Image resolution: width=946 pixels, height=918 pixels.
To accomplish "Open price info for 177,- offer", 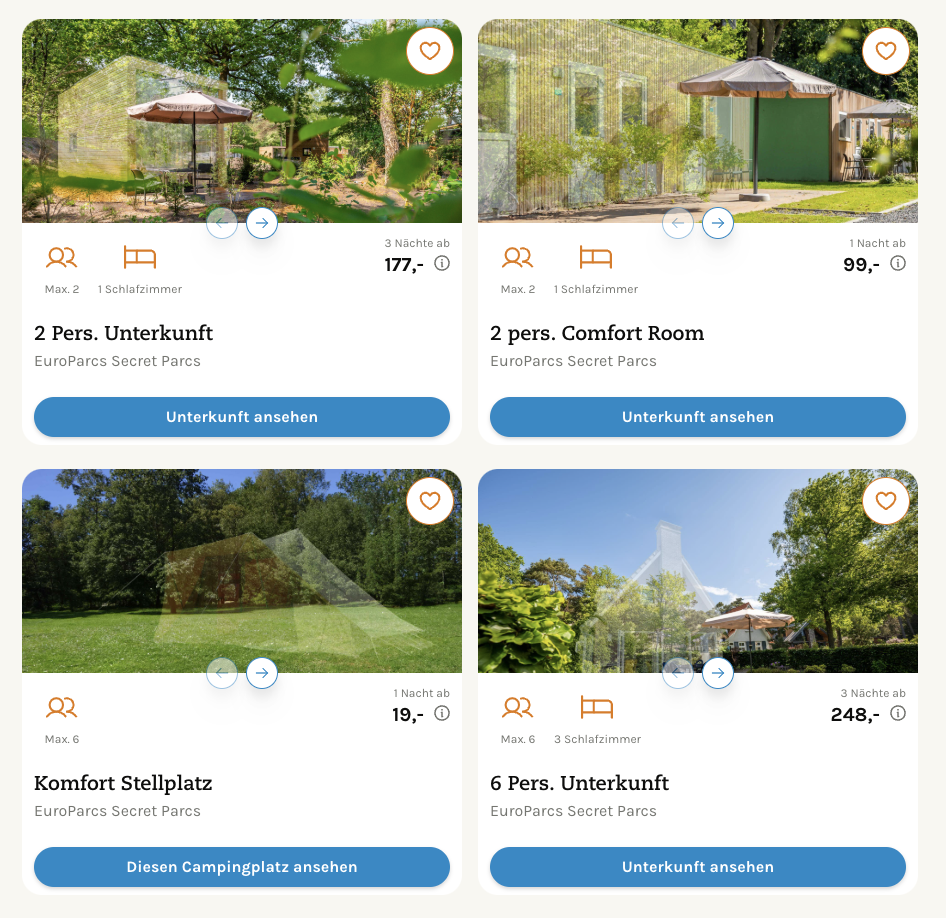I will (x=442, y=264).
